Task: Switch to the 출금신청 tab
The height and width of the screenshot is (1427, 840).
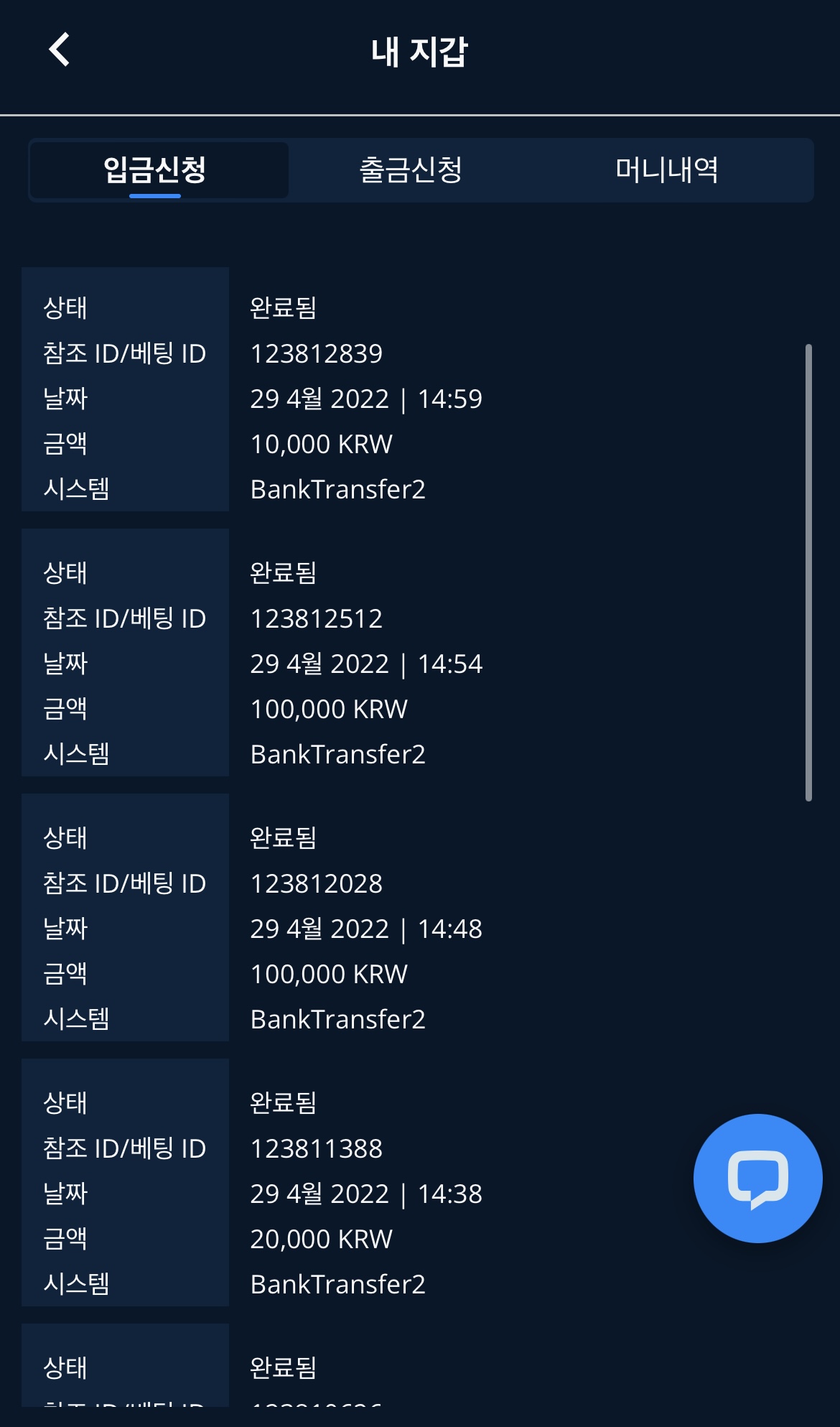Action: [x=411, y=170]
